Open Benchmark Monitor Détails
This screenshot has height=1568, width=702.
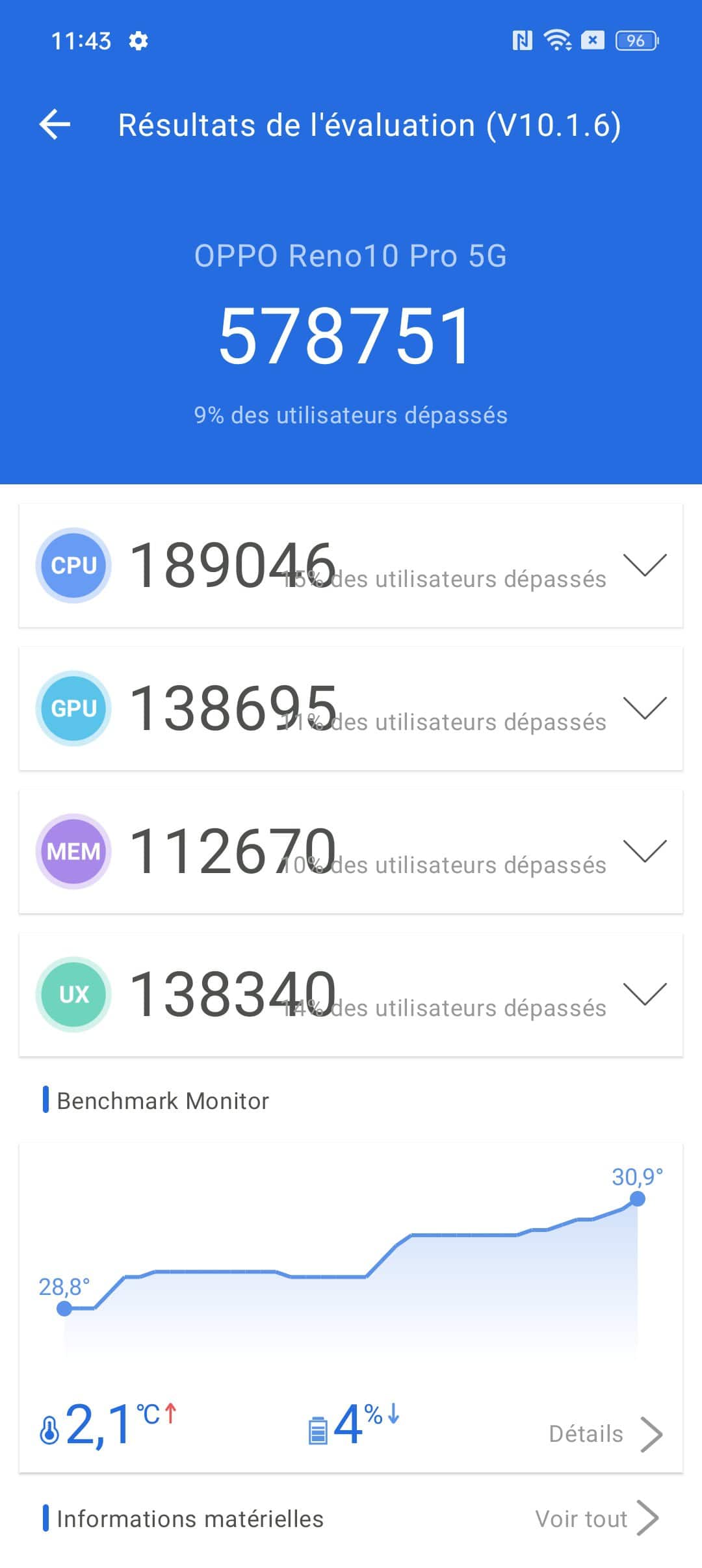(604, 1433)
